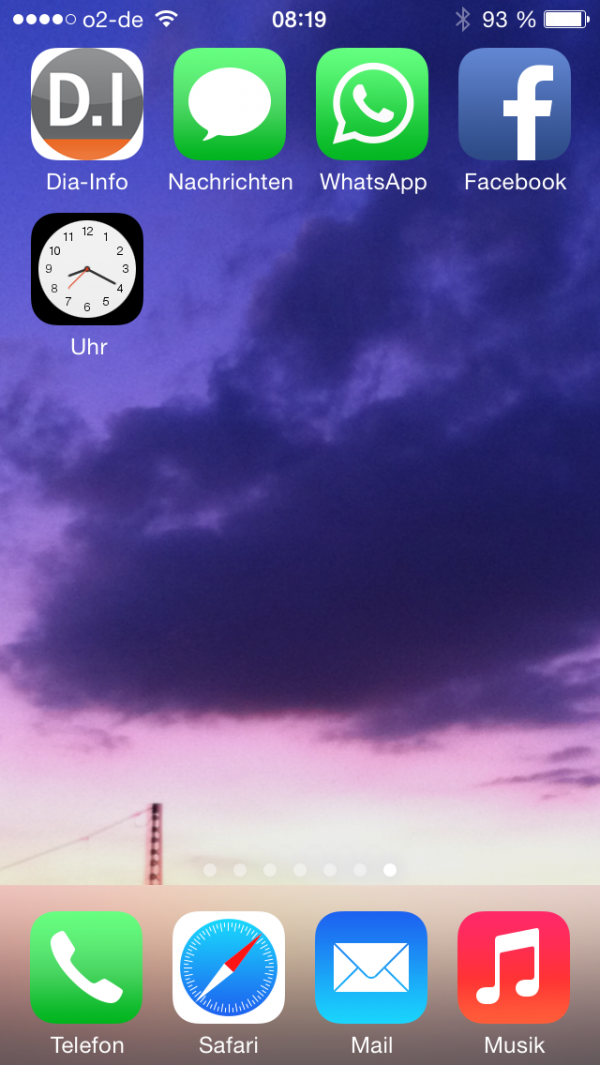
Task: Open the Dia-Info app
Action: coord(87,104)
